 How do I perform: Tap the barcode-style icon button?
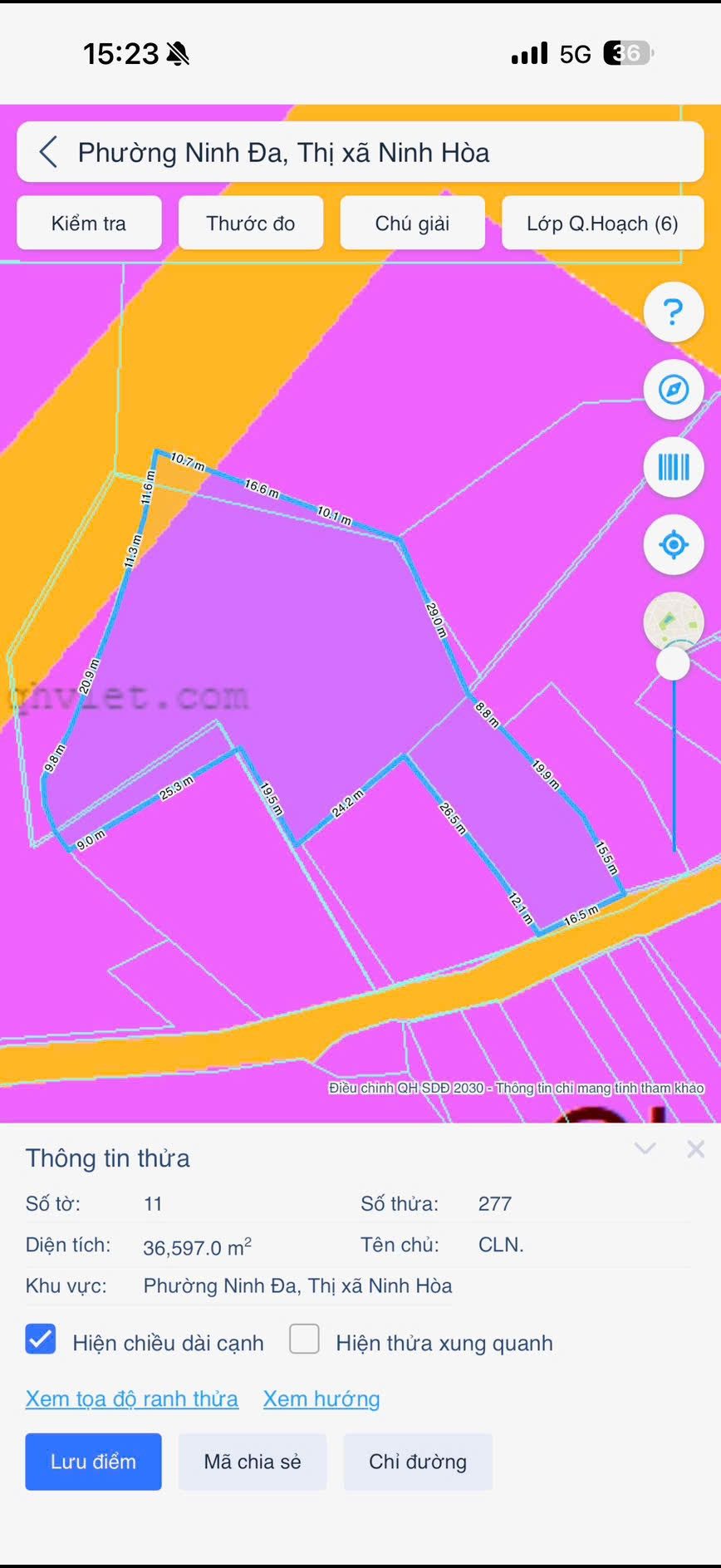tap(674, 467)
